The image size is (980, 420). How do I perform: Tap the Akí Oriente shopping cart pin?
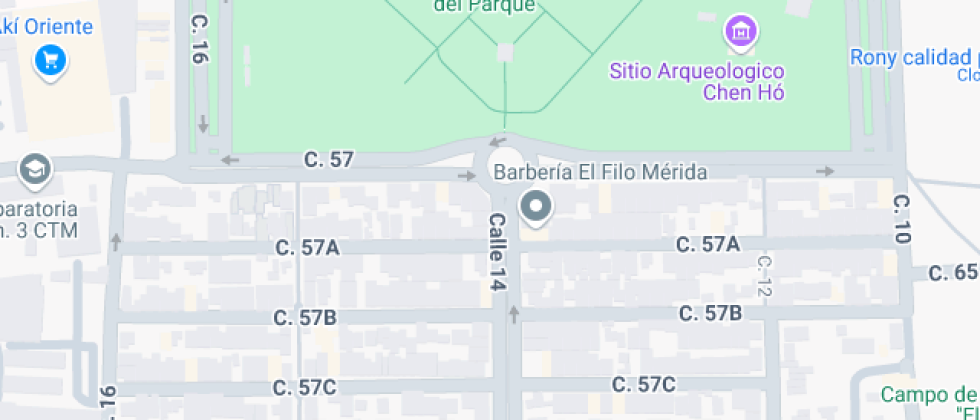49,62
